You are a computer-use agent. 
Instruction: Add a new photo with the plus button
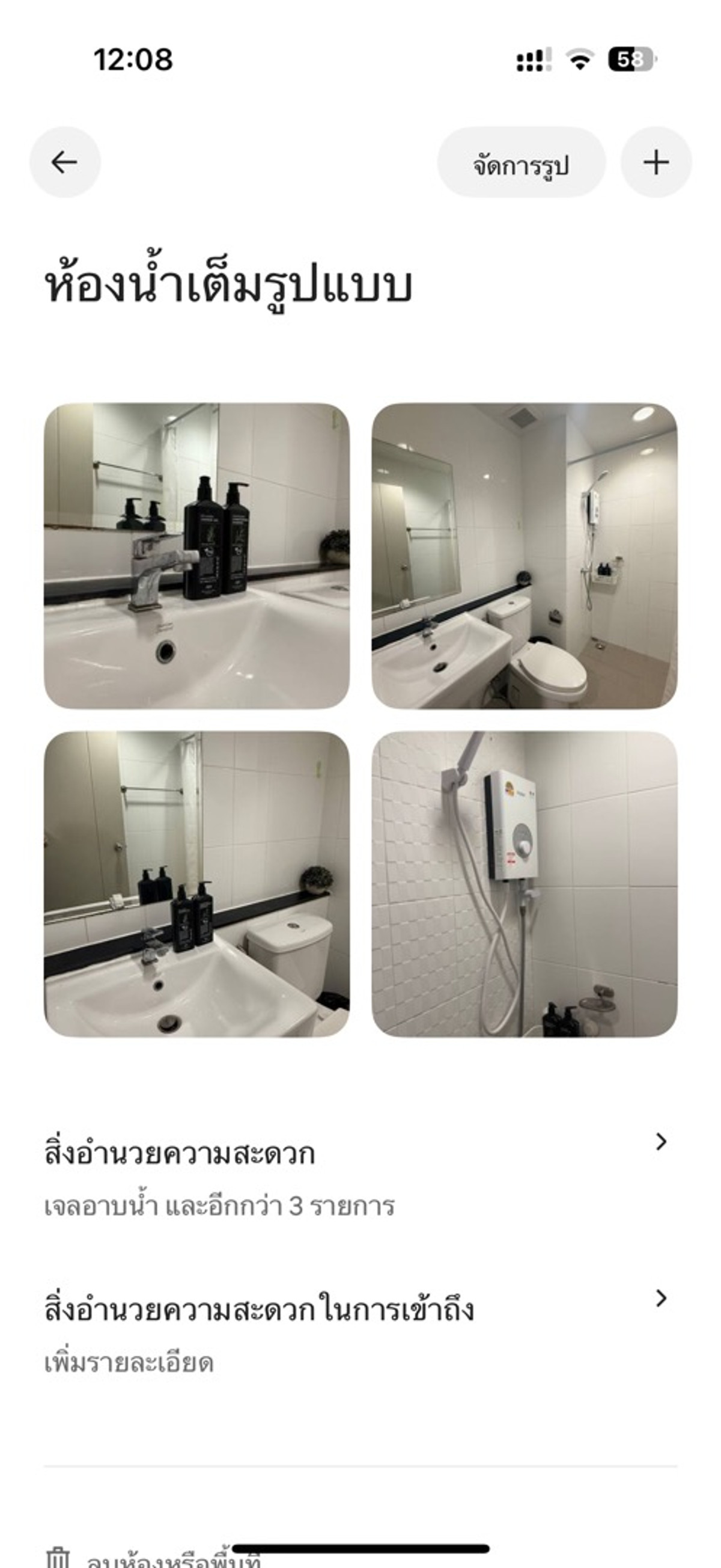point(656,162)
